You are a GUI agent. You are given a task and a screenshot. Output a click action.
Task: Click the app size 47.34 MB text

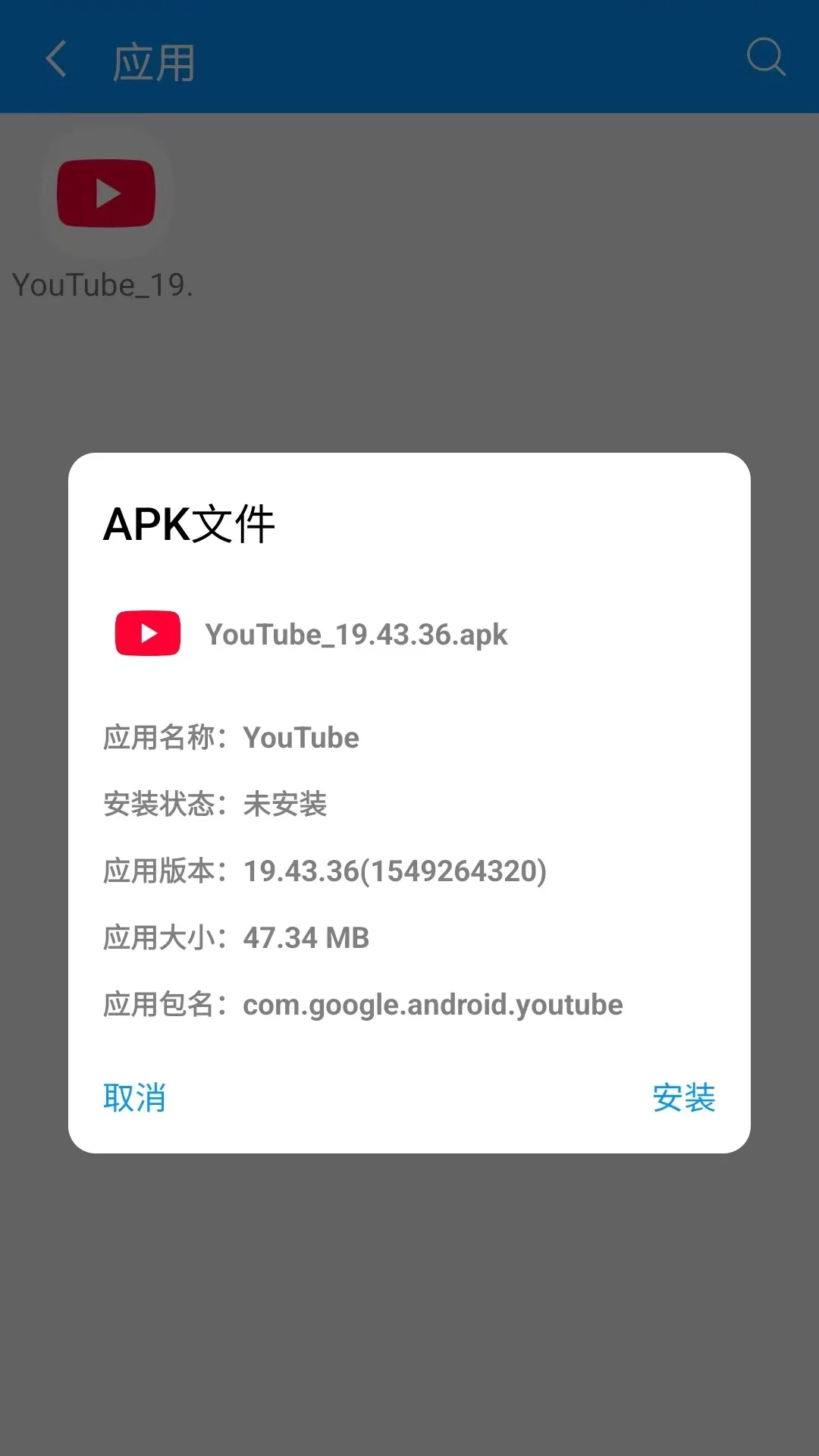coord(305,937)
